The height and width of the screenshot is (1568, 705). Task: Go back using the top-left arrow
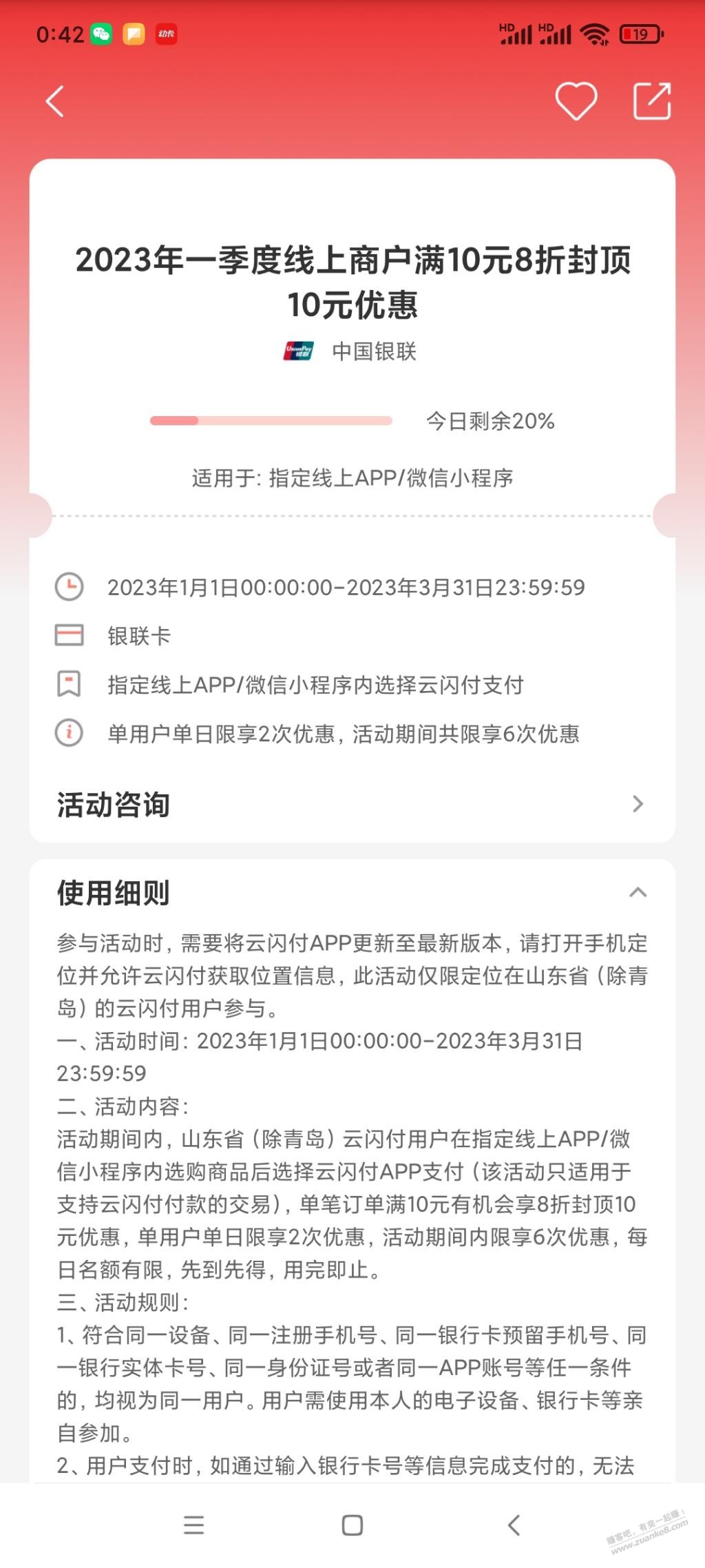coord(55,102)
